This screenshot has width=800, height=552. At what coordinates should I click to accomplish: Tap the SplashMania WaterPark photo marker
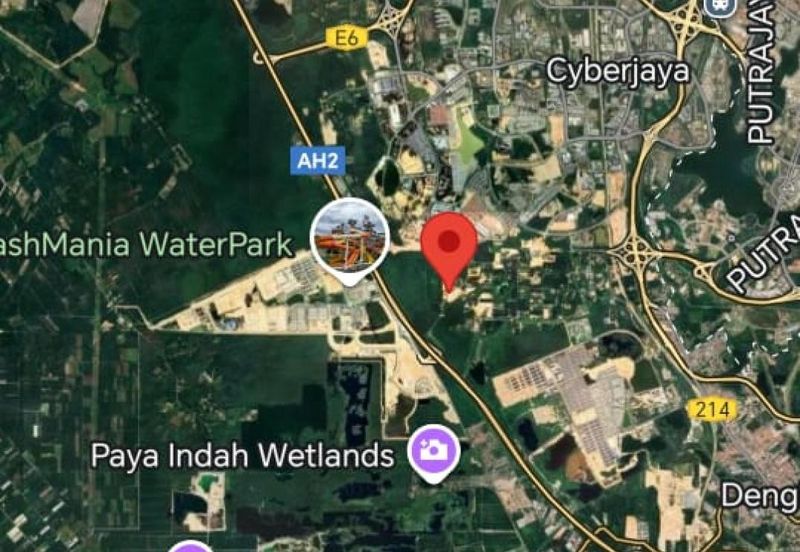349,237
